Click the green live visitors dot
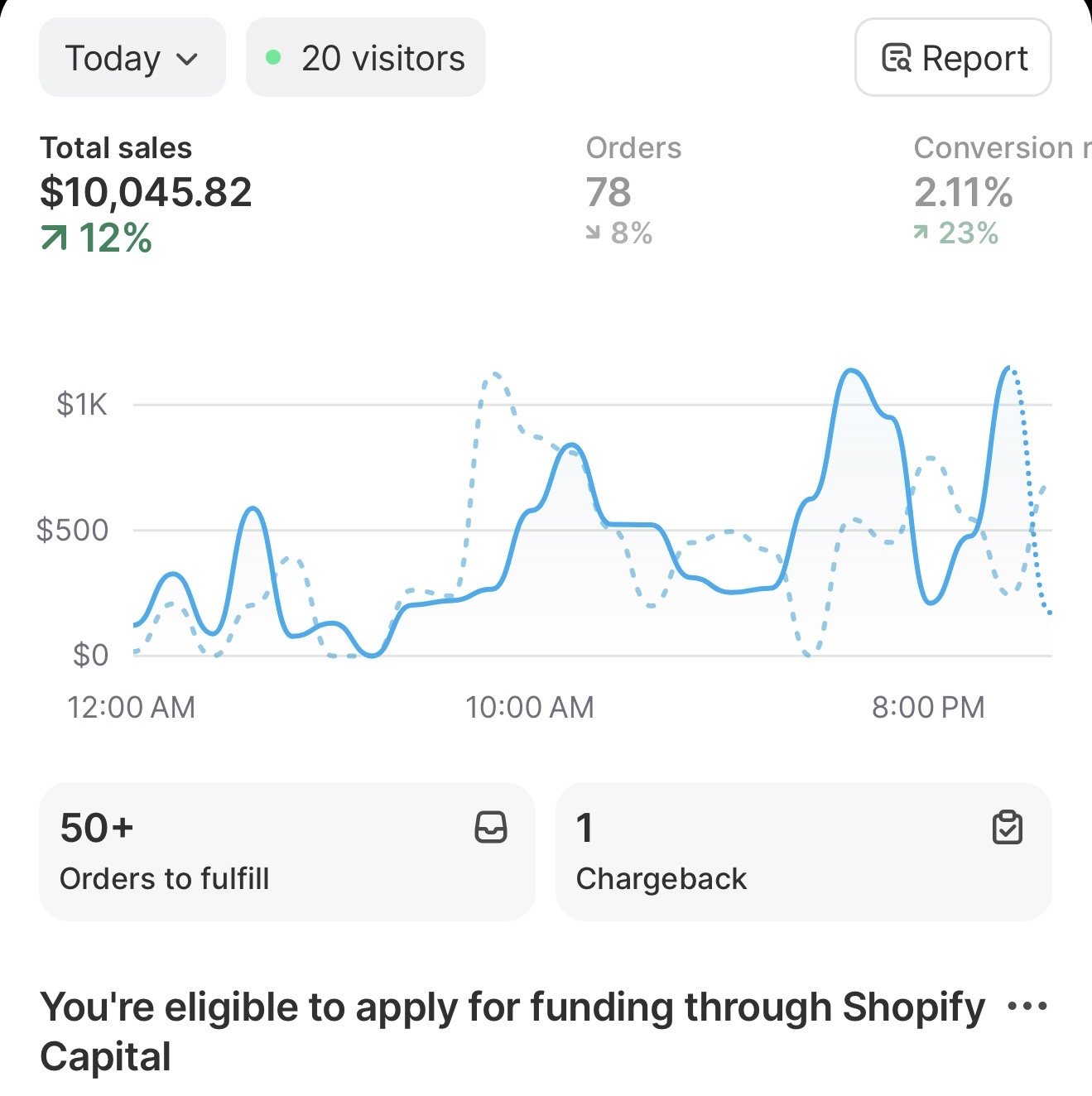Image resolution: width=1092 pixels, height=1096 pixels. (x=273, y=57)
